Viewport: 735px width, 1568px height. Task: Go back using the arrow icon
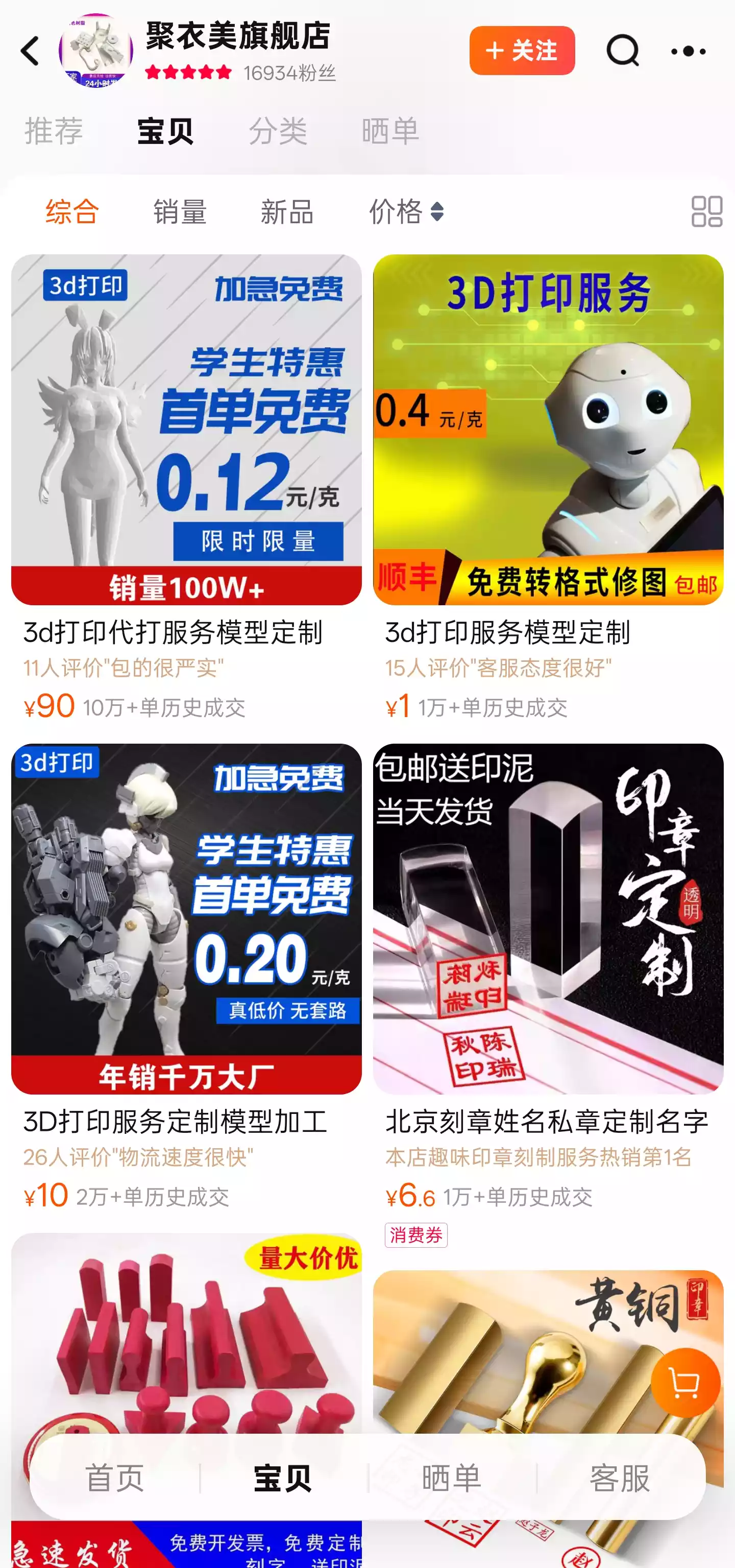click(x=31, y=51)
